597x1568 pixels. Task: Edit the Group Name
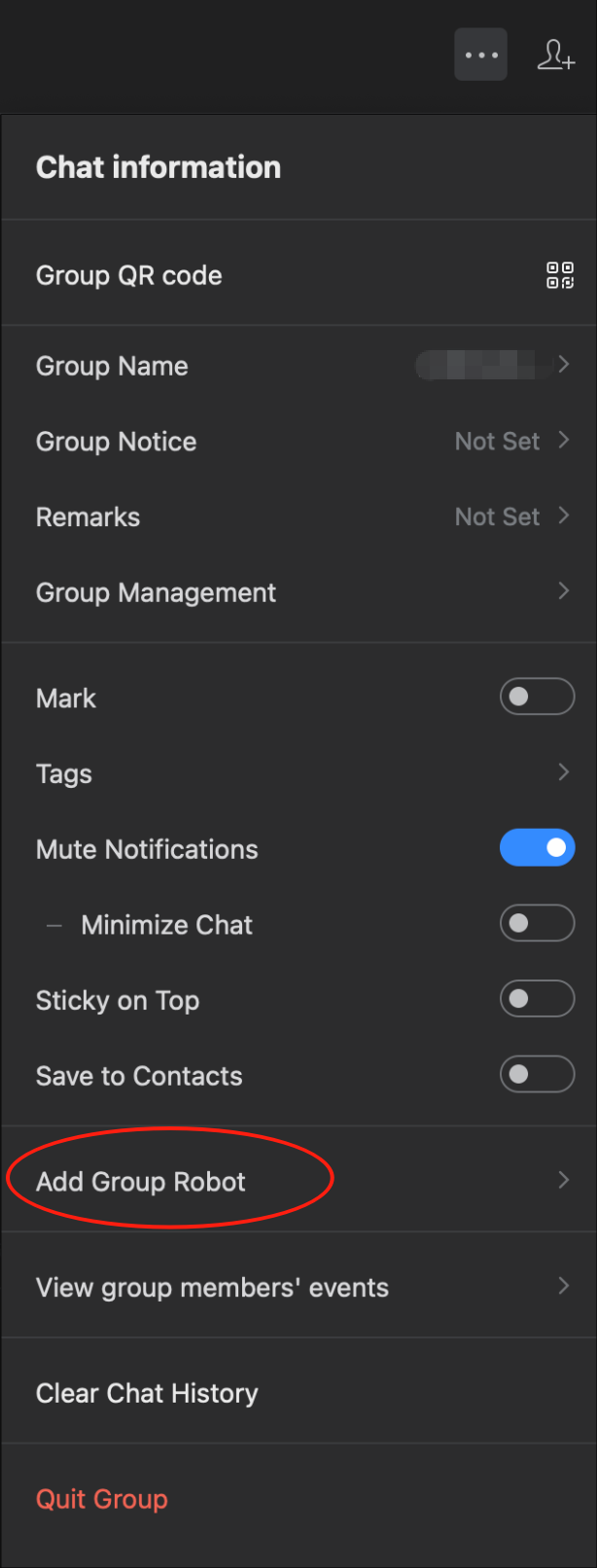298,366
